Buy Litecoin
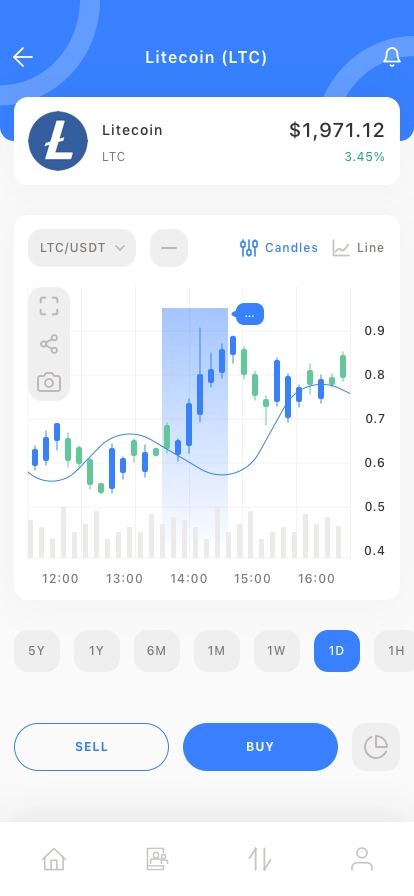Screen dimensions: 414x896 coord(260,747)
